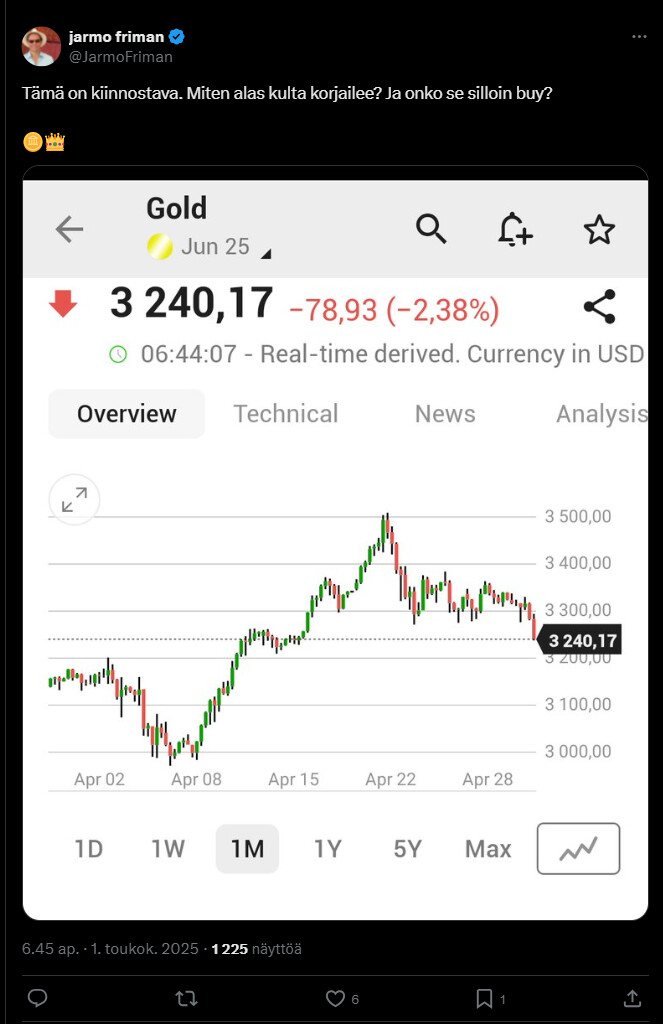Bookmark this post

pyautogui.click(x=484, y=998)
